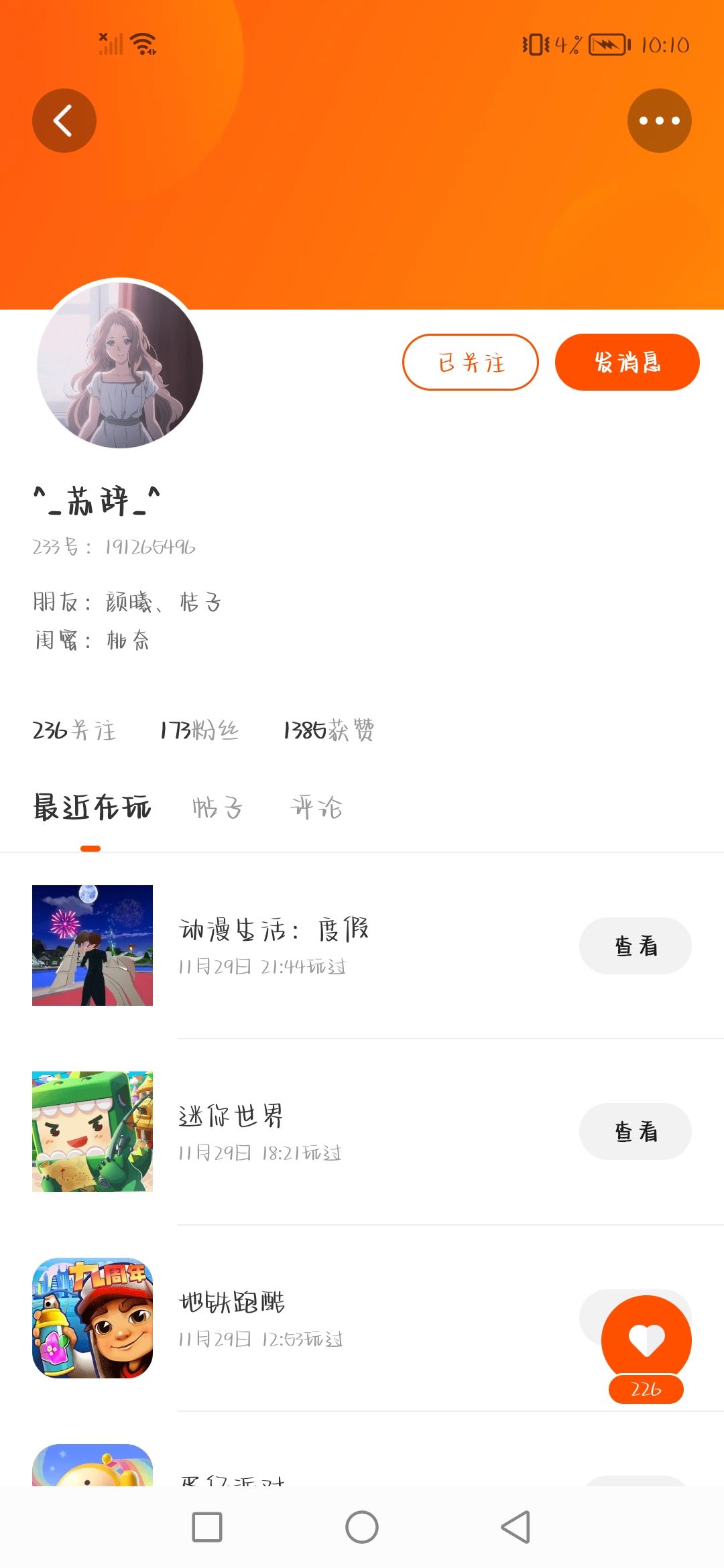The height and width of the screenshot is (1568, 724).
Task: Open the system recent apps button
Action: pos(207,1527)
